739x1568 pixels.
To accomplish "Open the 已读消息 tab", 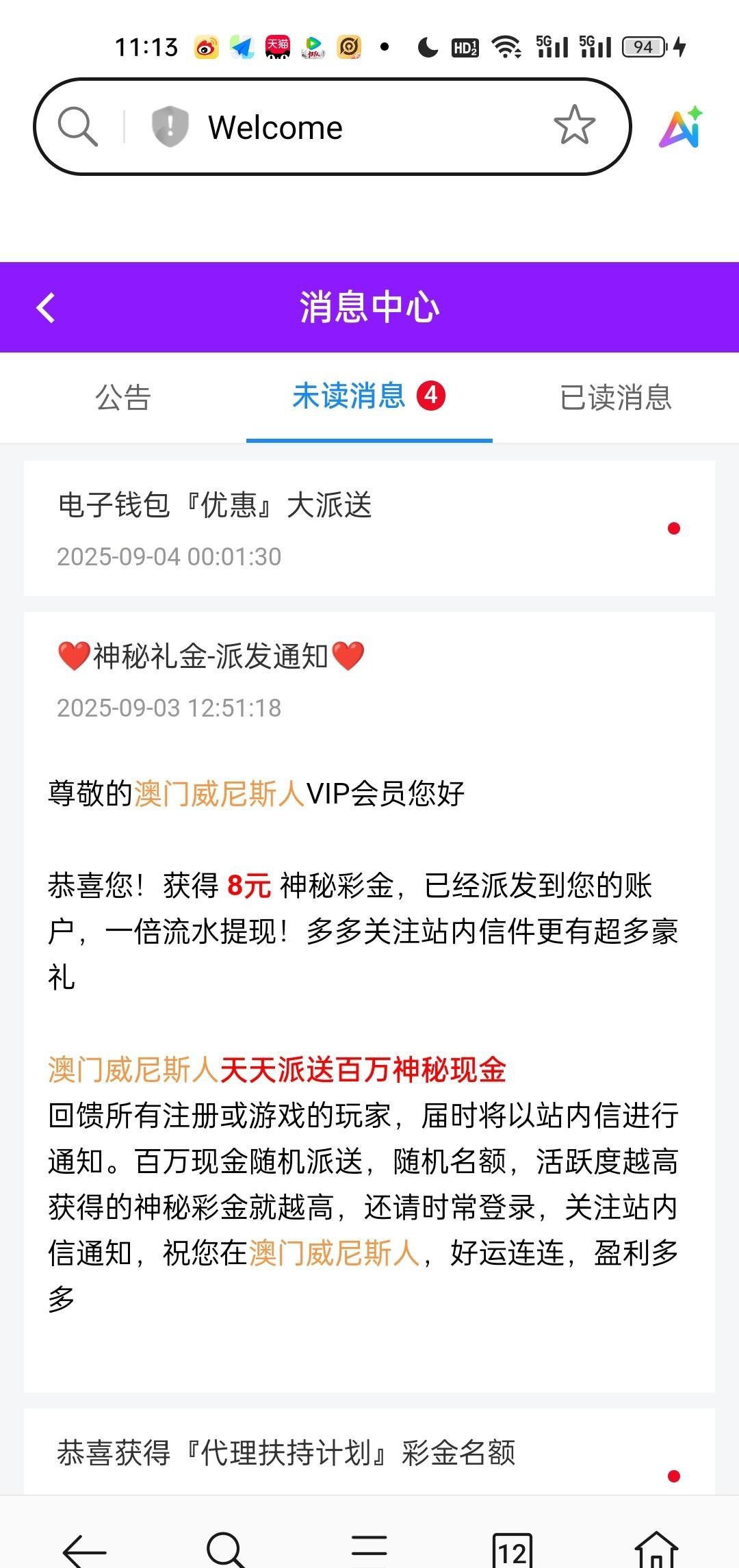I will [615, 398].
